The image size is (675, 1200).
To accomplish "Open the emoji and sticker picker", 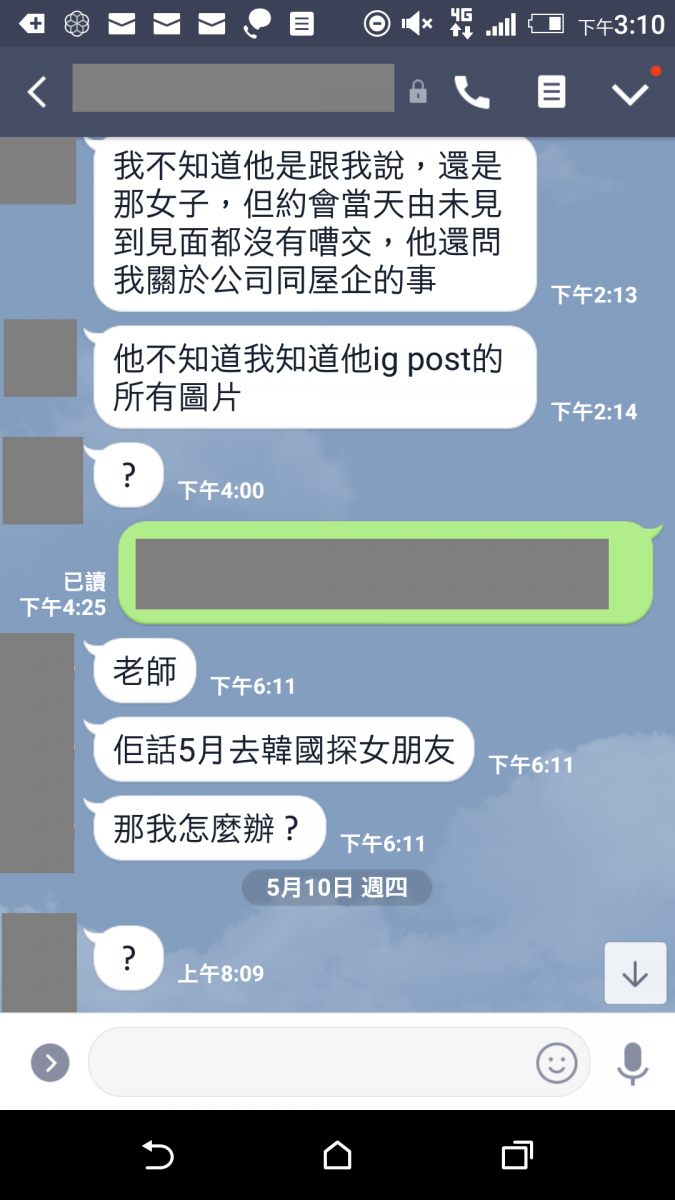I will coord(557,1062).
